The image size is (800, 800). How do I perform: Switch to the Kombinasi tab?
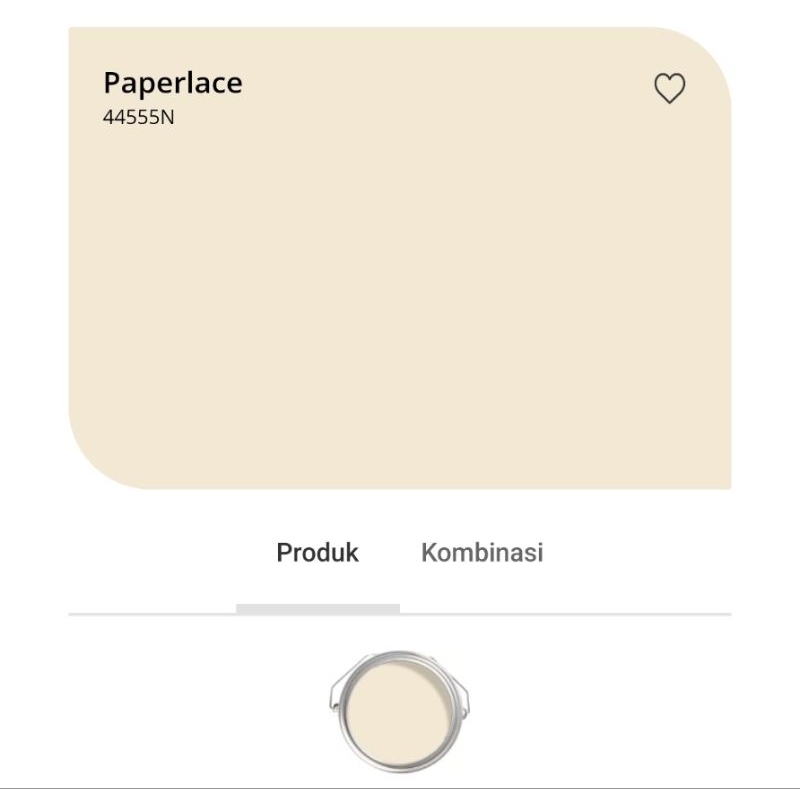point(482,552)
